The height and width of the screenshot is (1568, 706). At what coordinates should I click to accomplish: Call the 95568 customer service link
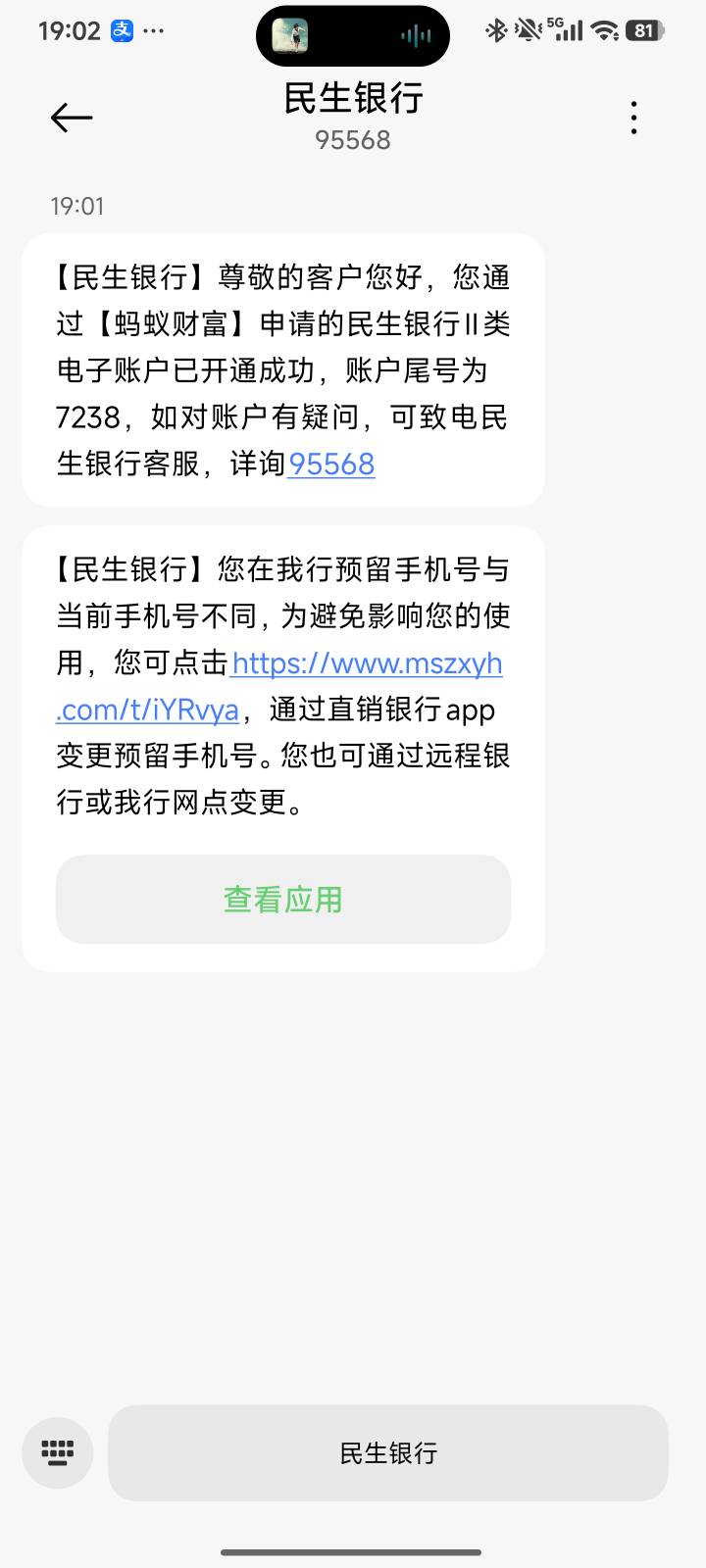(x=331, y=465)
